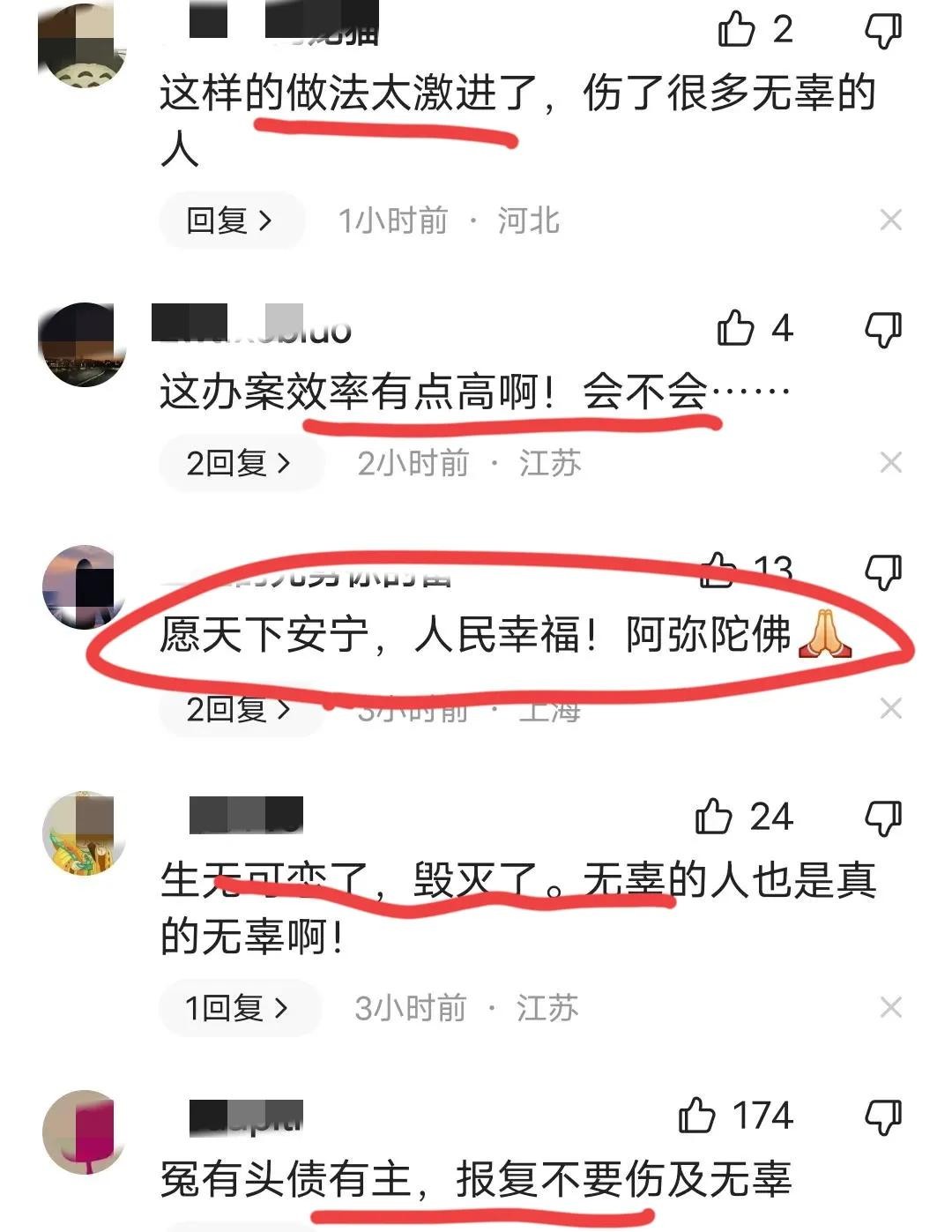Like the 办案效率有点高 comment
The height and width of the screenshot is (1232, 952).
click(735, 328)
